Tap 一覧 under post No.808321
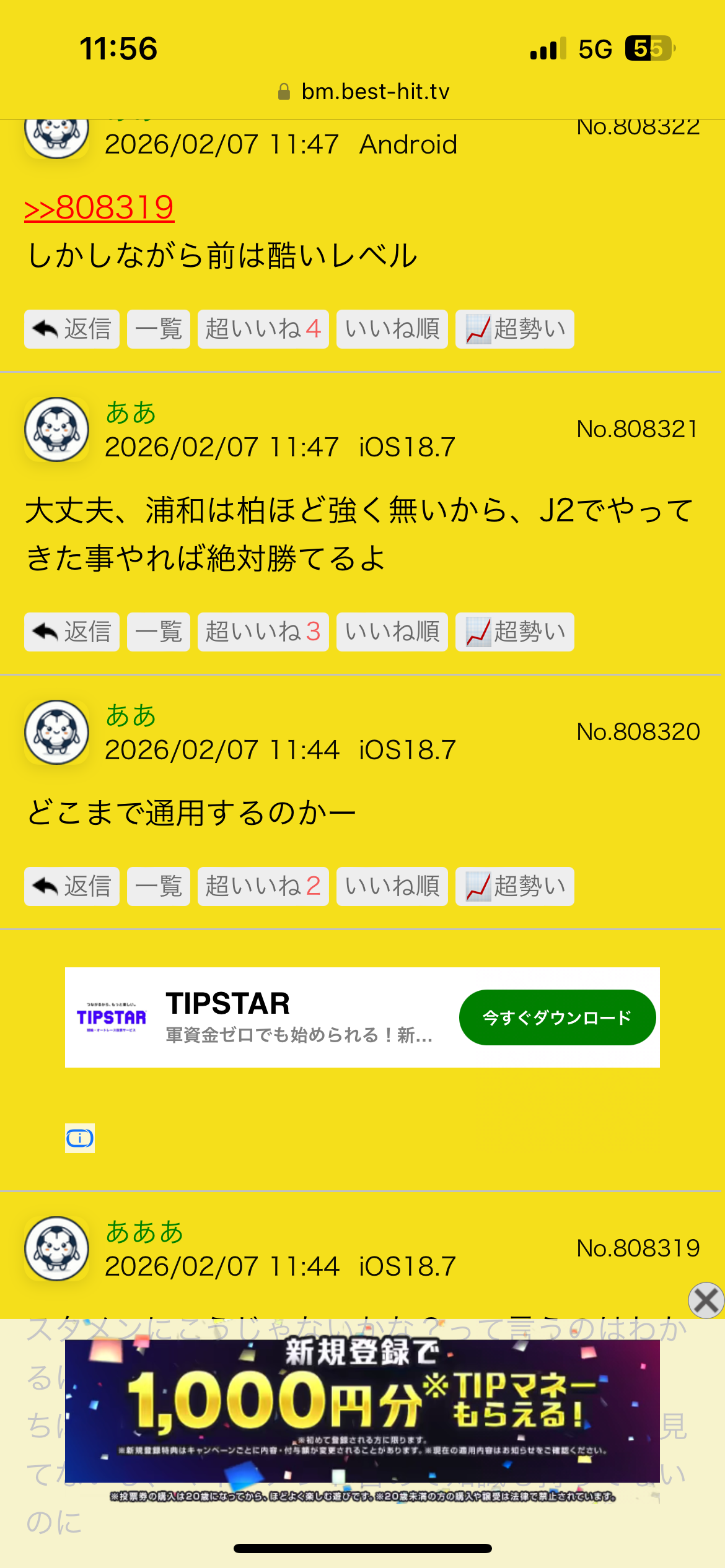 point(159,632)
